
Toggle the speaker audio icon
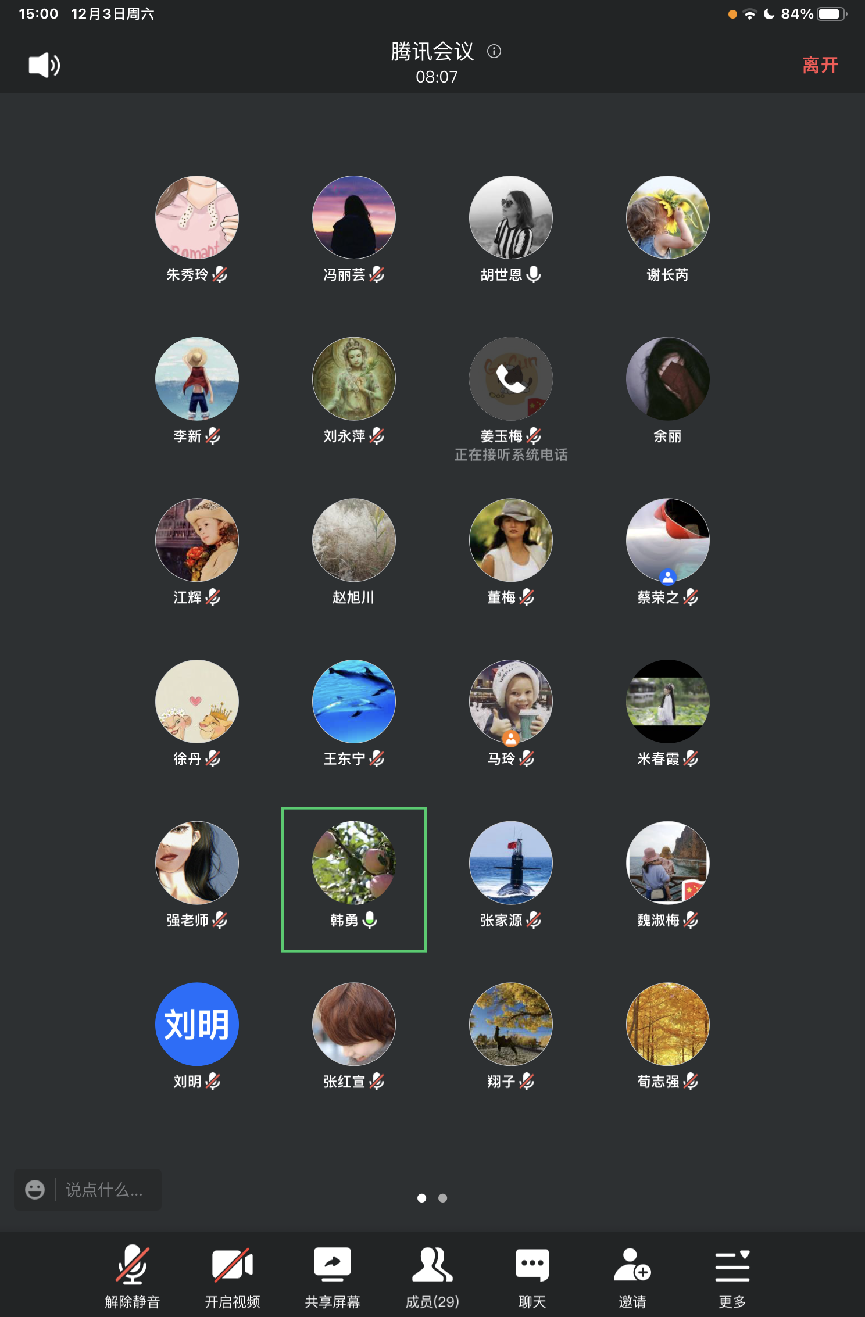click(x=44, y=66)
